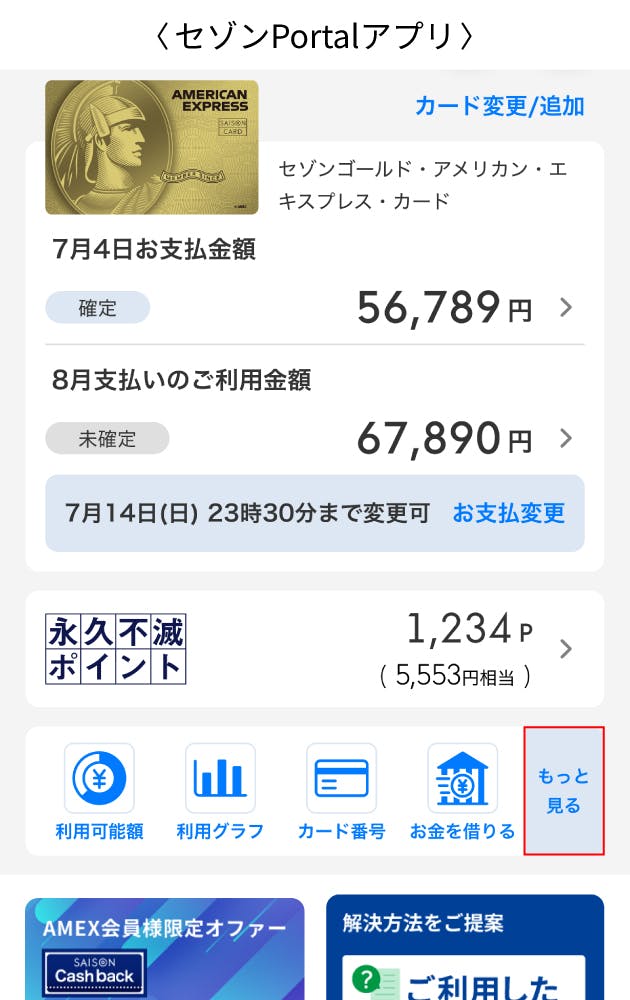Image resolution: width=630 pixels, height=1000 pixels.
Task: Tap お支払変更 to change payment
Action: (508, 513)
